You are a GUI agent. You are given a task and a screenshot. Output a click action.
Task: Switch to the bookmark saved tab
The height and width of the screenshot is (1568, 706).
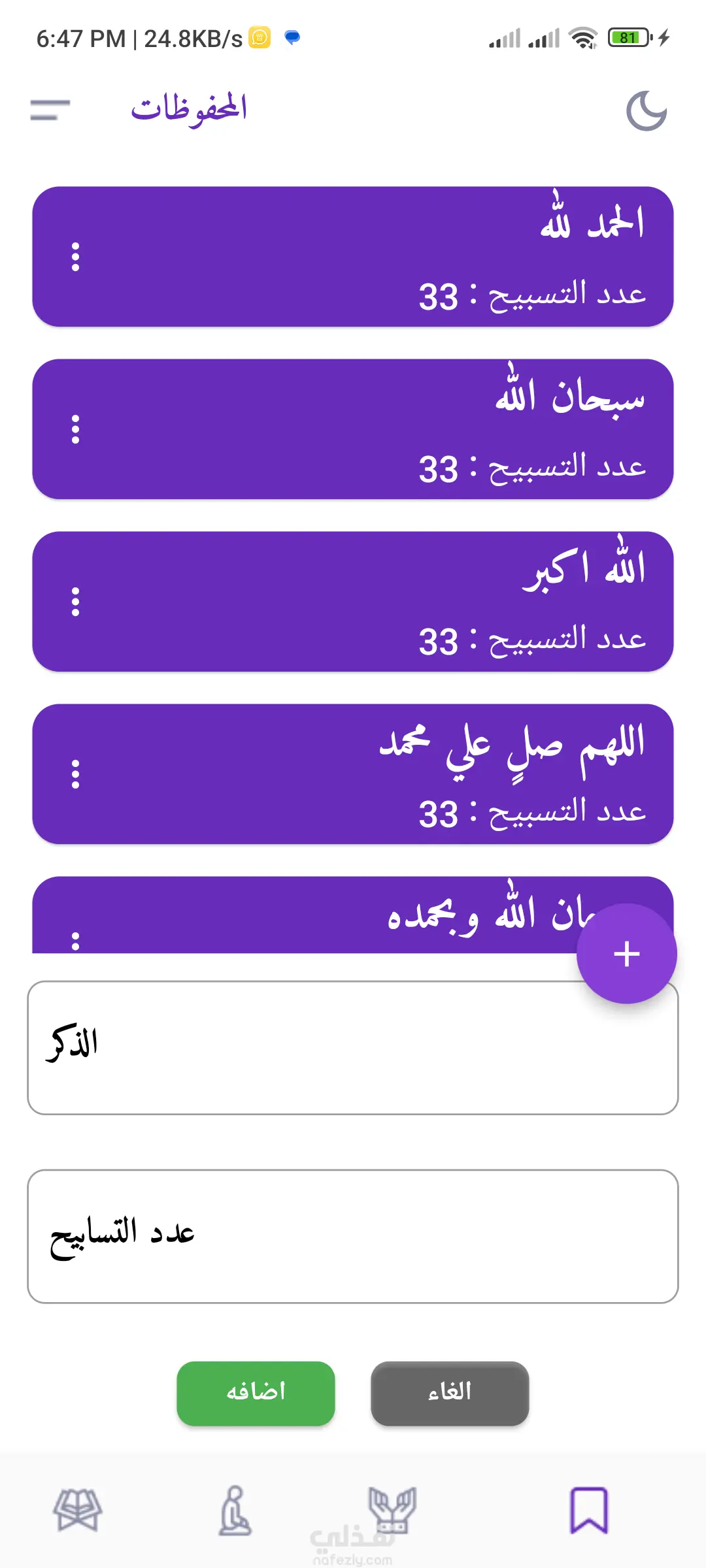(x=588, y=1510)
